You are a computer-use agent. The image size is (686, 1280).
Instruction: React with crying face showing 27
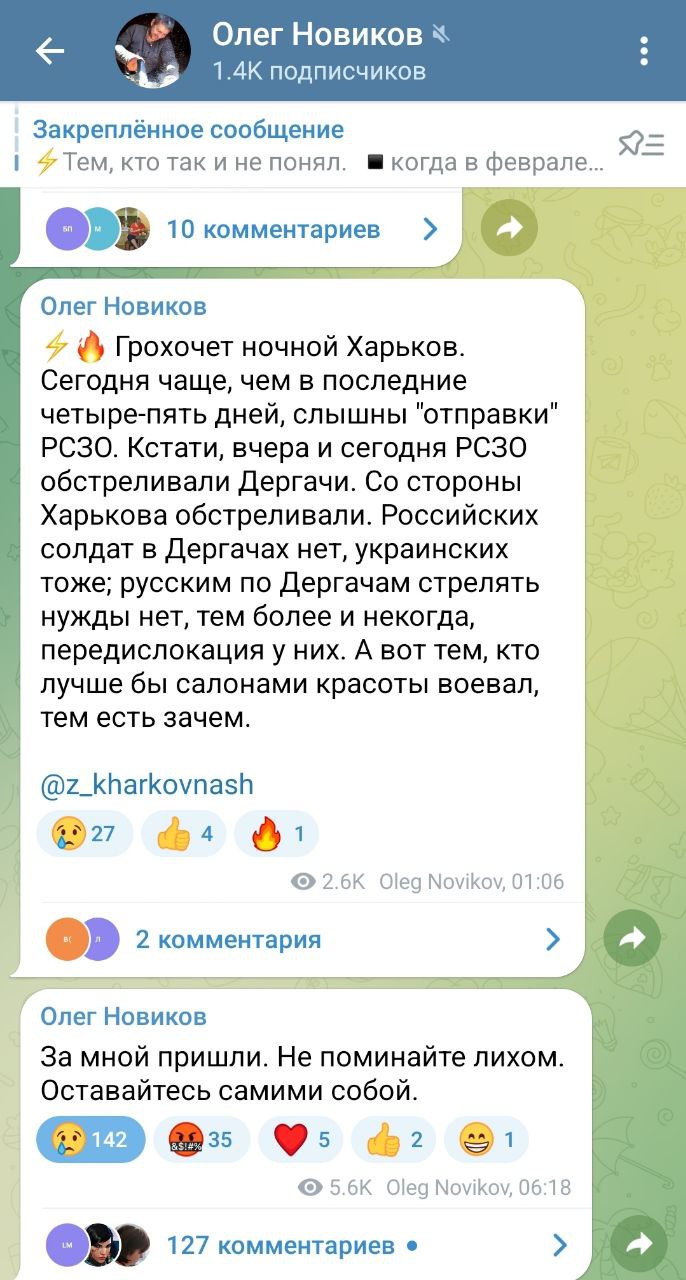(84, 834)
